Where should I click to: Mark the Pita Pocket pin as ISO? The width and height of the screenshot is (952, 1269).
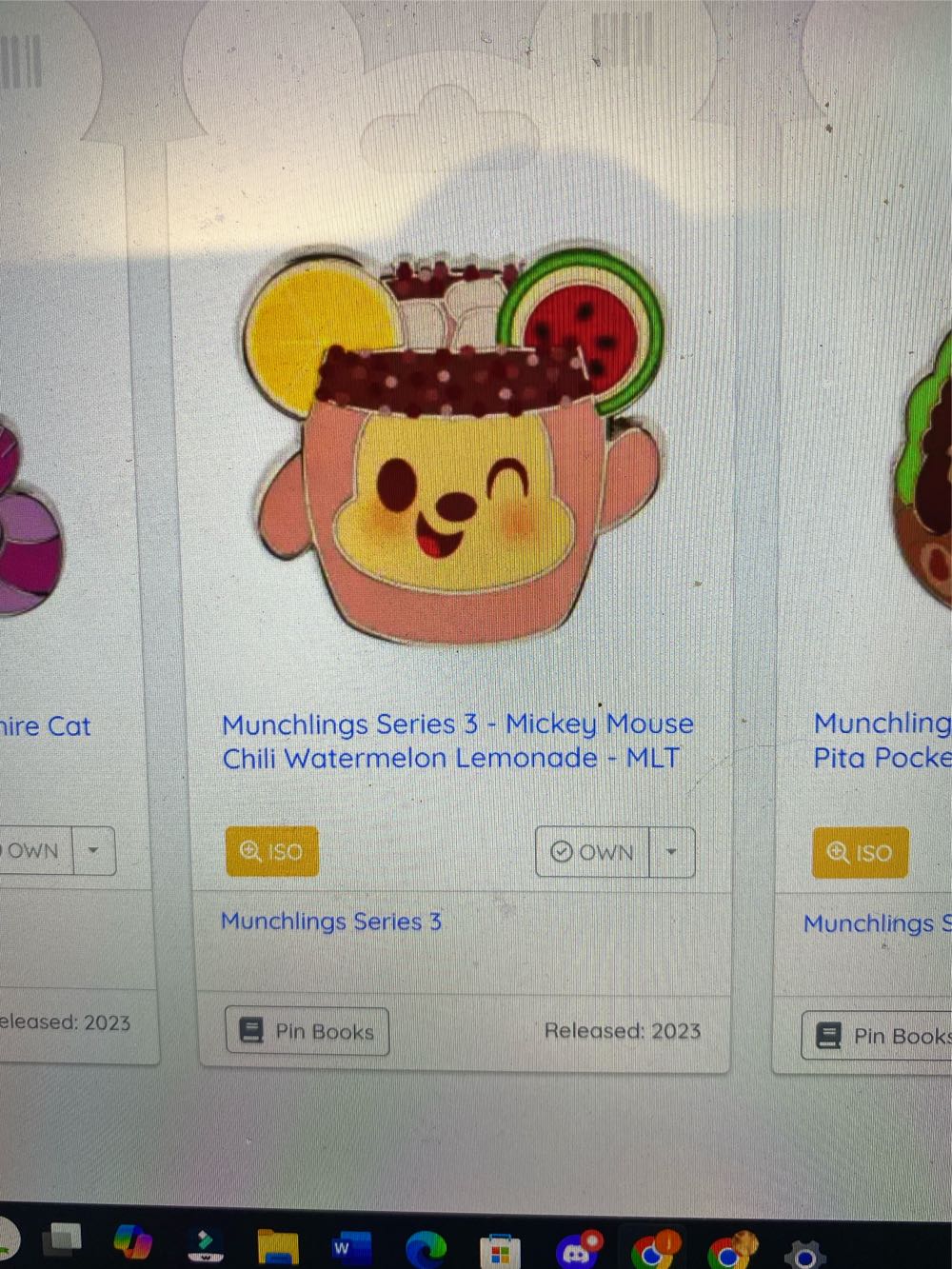tap(860, 852)
